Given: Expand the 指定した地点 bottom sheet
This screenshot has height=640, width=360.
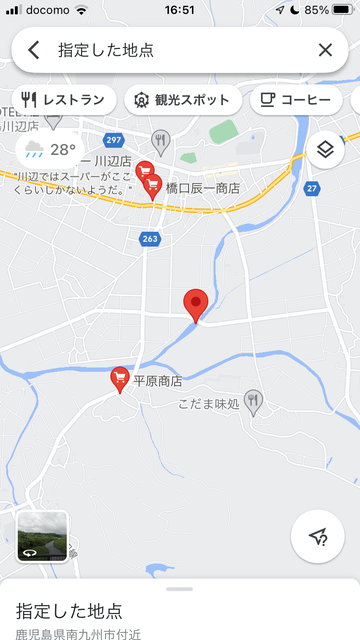Looking at the screenshot, I should (180, 609).
